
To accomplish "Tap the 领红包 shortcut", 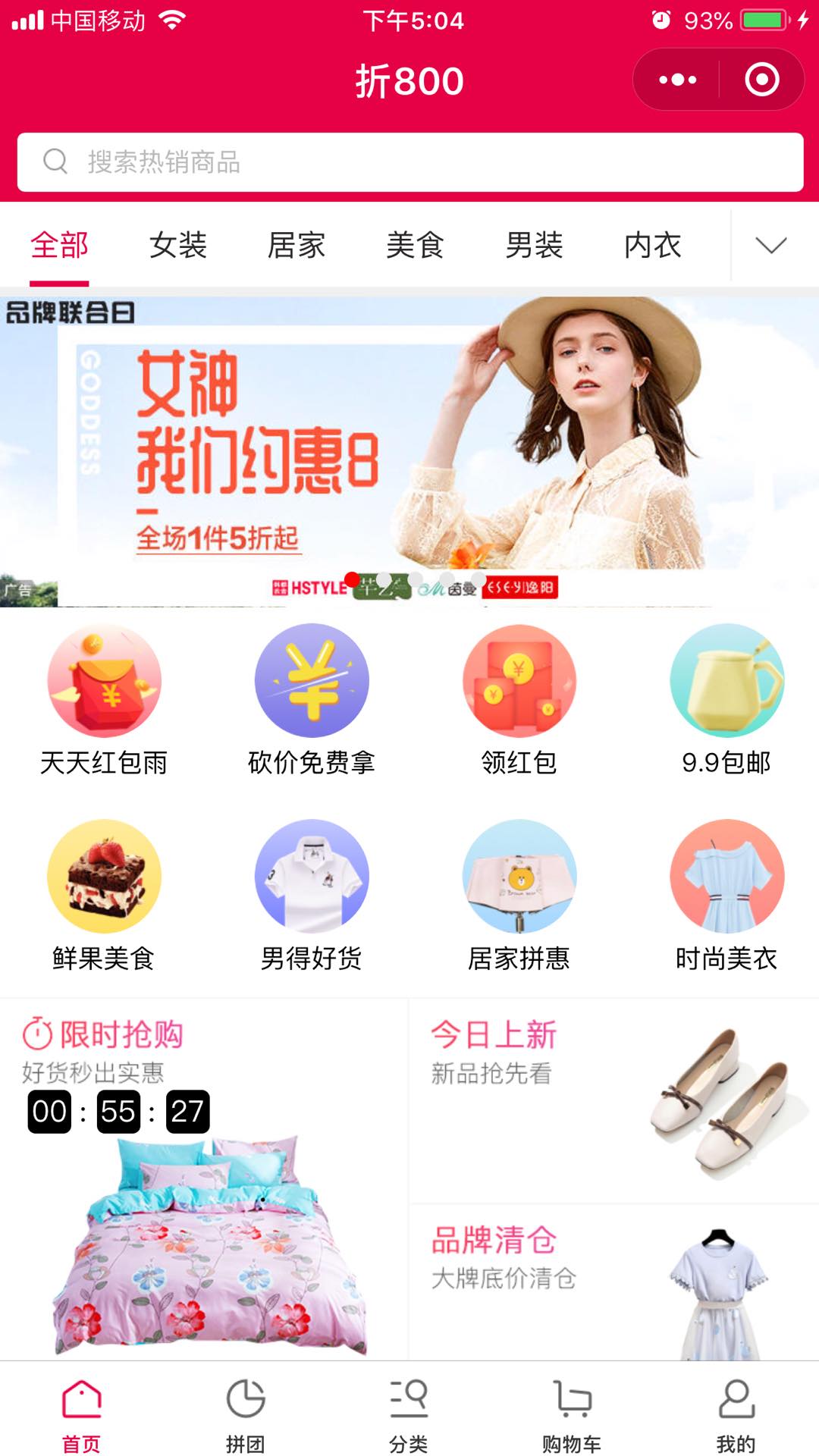I will pos(519,699).
